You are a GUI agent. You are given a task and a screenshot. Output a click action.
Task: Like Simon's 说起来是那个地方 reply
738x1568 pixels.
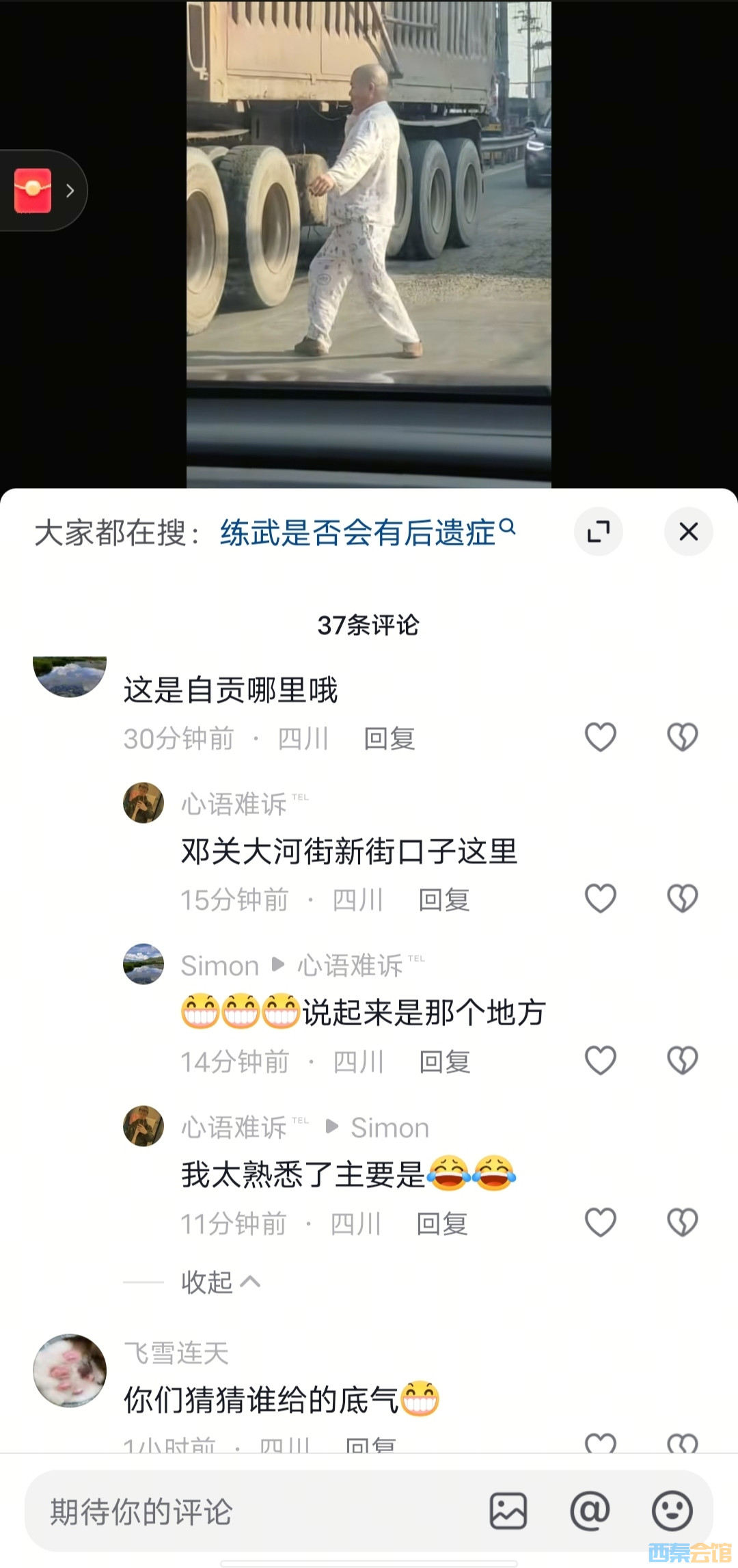point(600,1061)
